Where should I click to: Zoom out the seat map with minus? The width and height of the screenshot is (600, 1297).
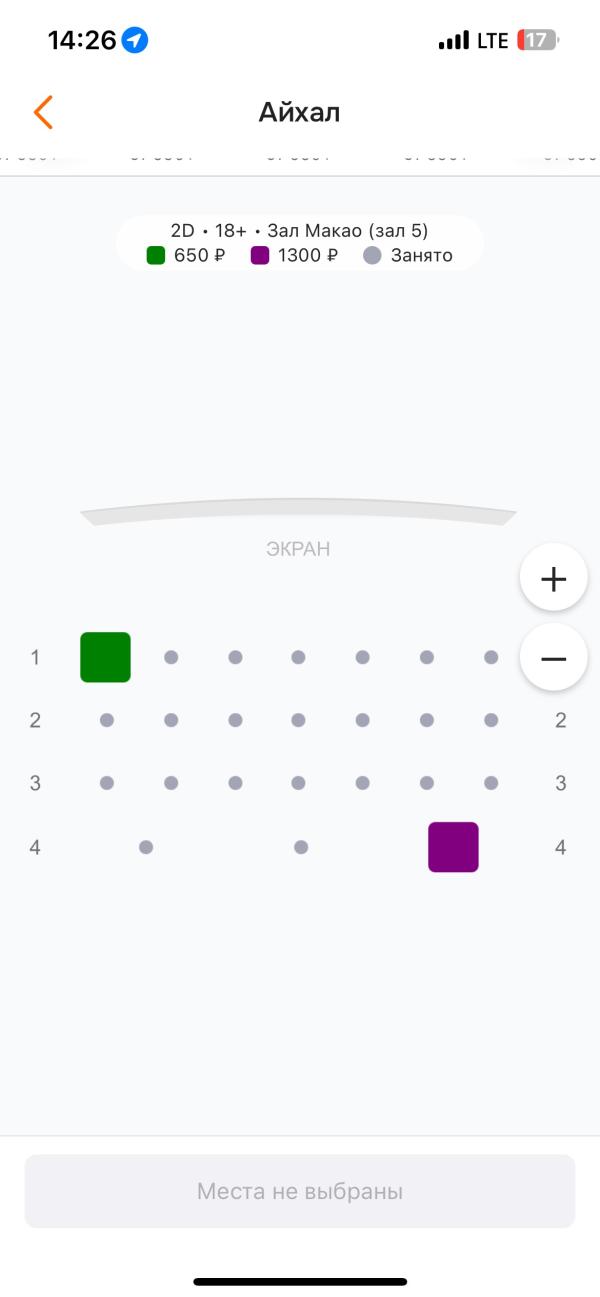coord(553,658)
